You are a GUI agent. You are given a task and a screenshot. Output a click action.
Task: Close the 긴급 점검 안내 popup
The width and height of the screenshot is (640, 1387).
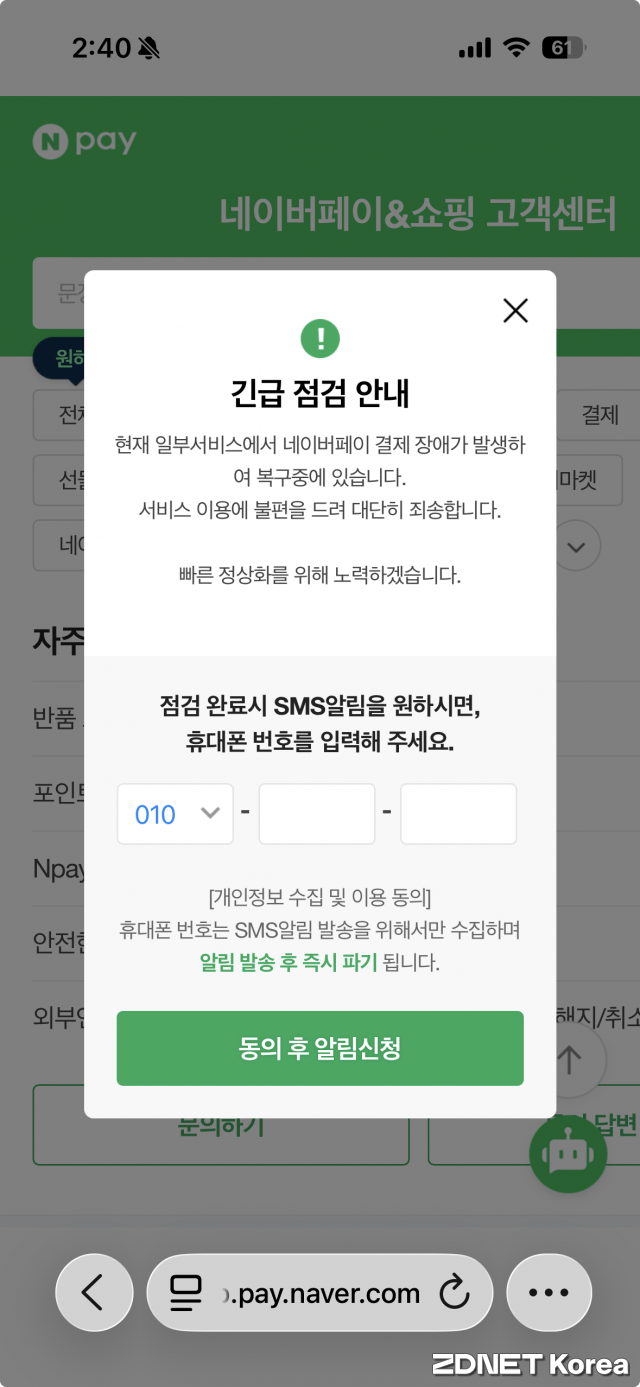[515, 311]
